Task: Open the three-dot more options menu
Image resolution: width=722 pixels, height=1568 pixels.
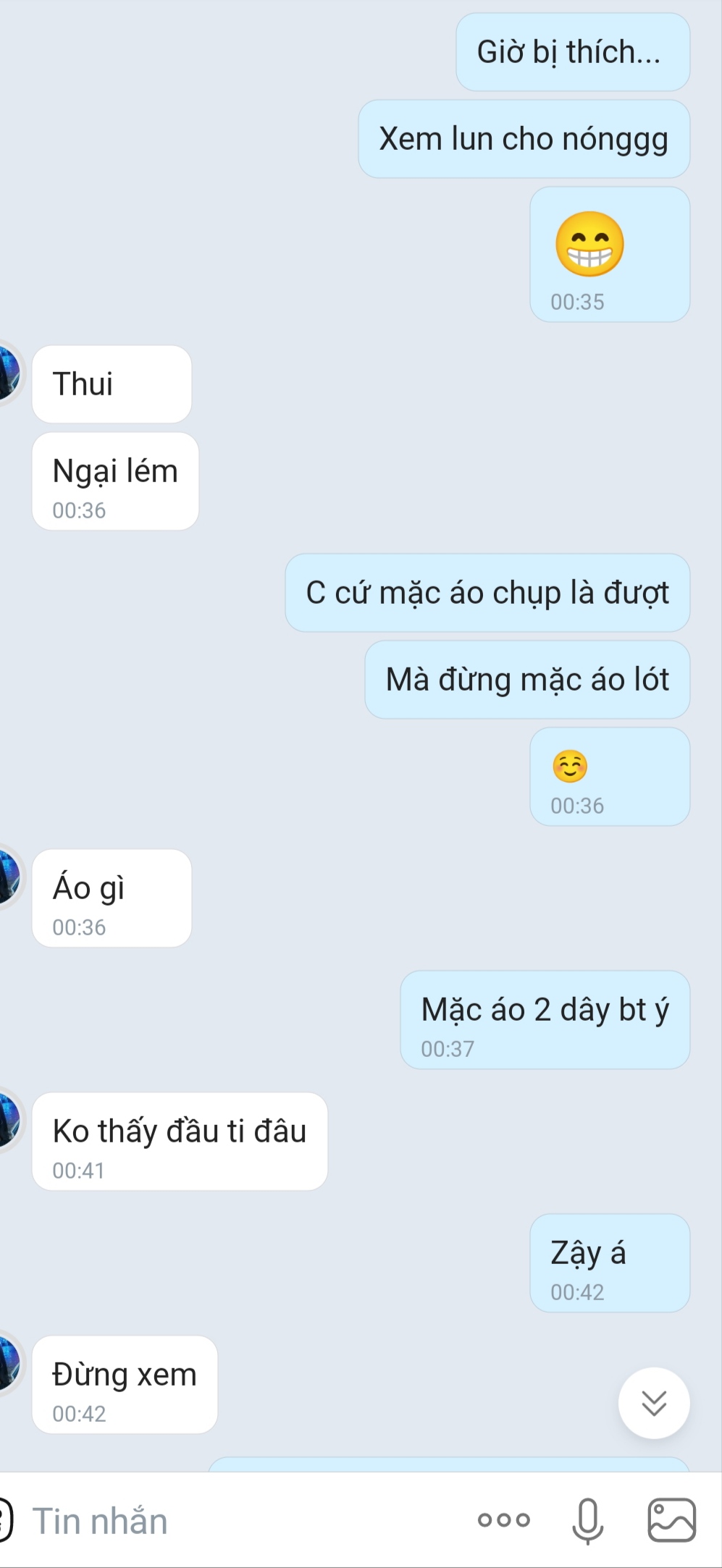Action: [x=504, y=1520]
